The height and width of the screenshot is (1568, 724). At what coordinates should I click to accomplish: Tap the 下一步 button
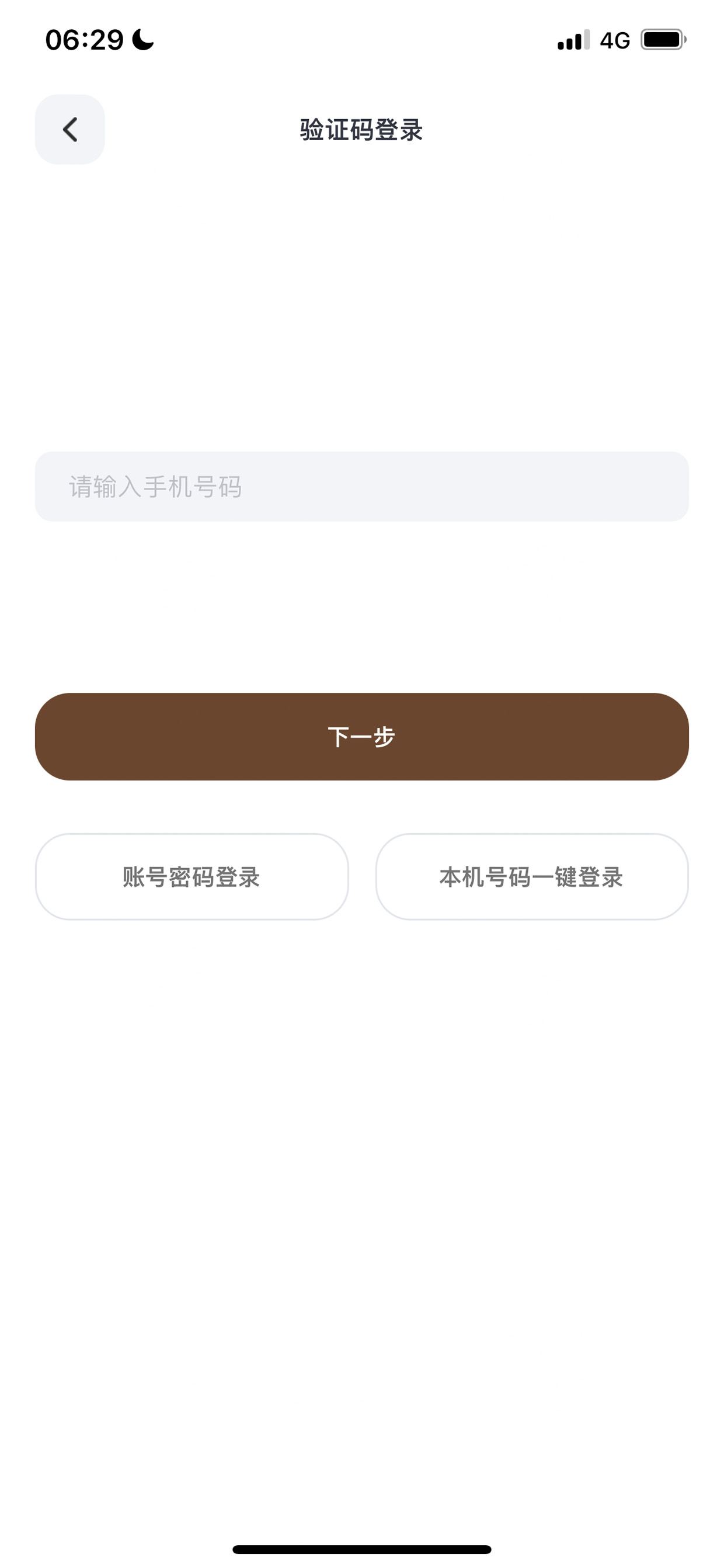tap(362, 737)
